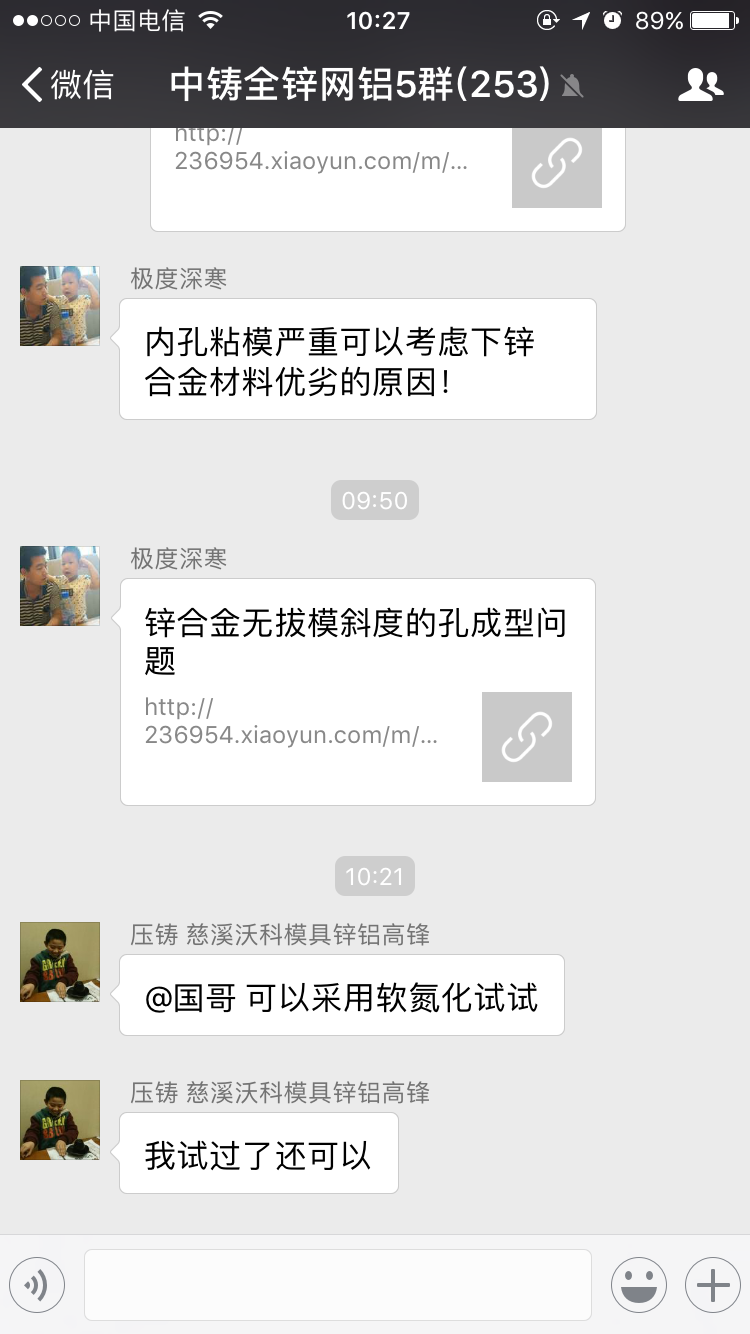
Task: View 极度深寒's avatar beside the 内孔粘模 message
Action: click(x=60, y=306)
